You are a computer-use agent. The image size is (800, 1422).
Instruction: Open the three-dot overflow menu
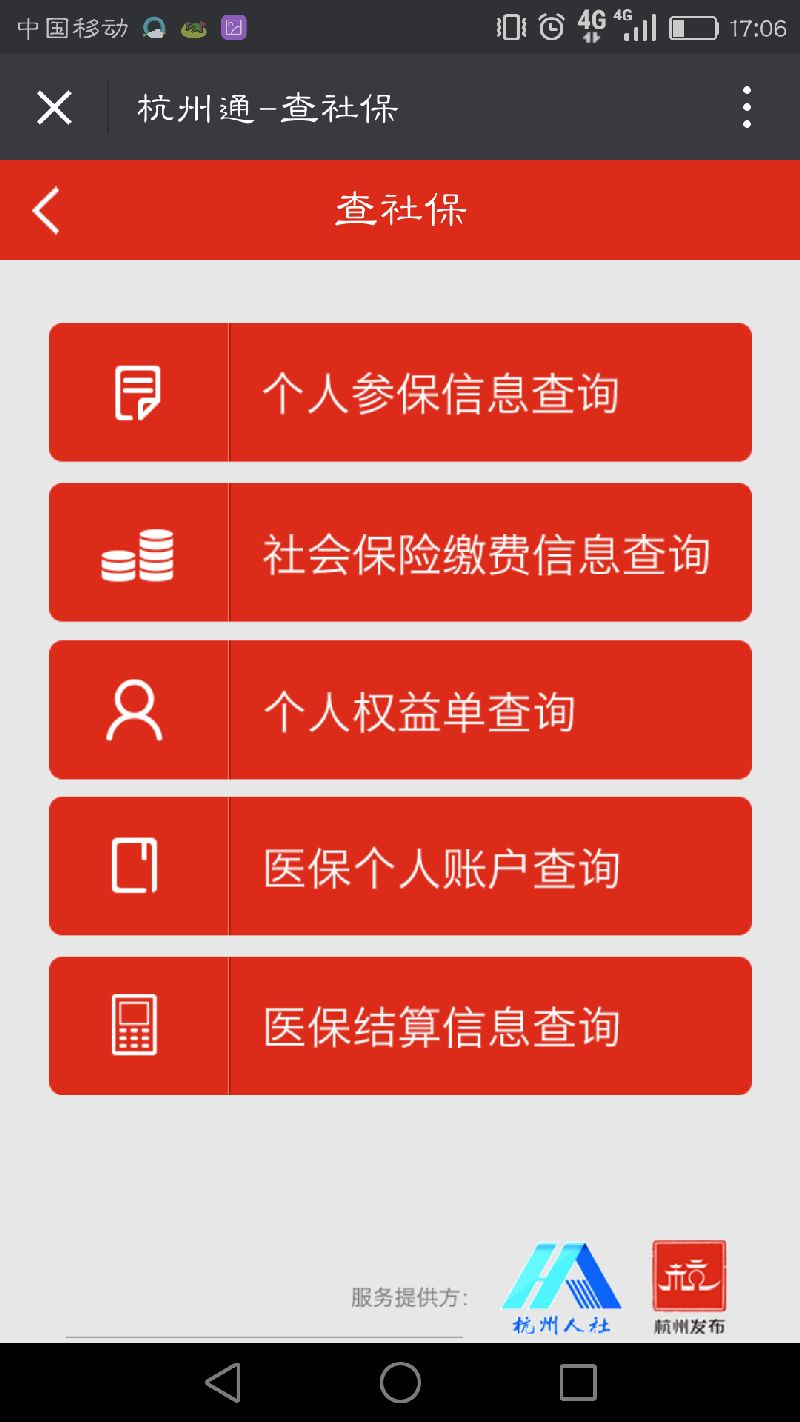[746, 107]
